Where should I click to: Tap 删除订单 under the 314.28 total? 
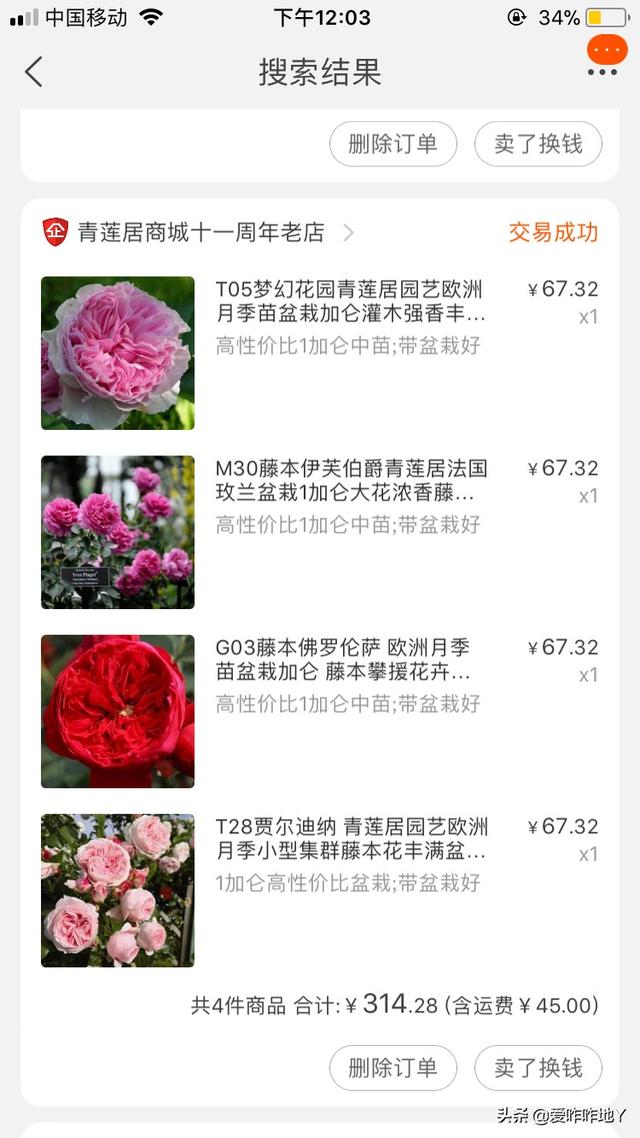(393, 1068)
